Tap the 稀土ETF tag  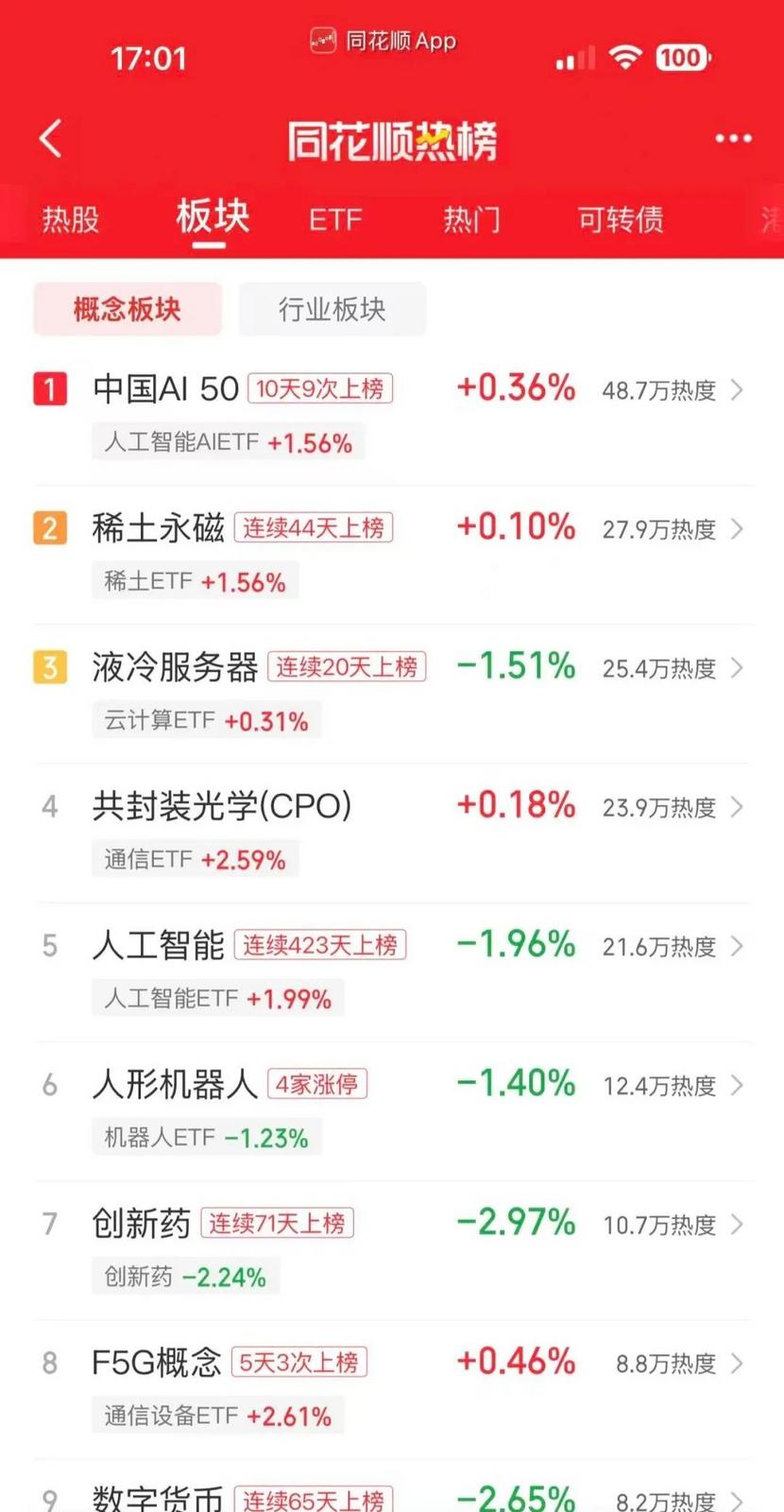click(x=196, y=581)
